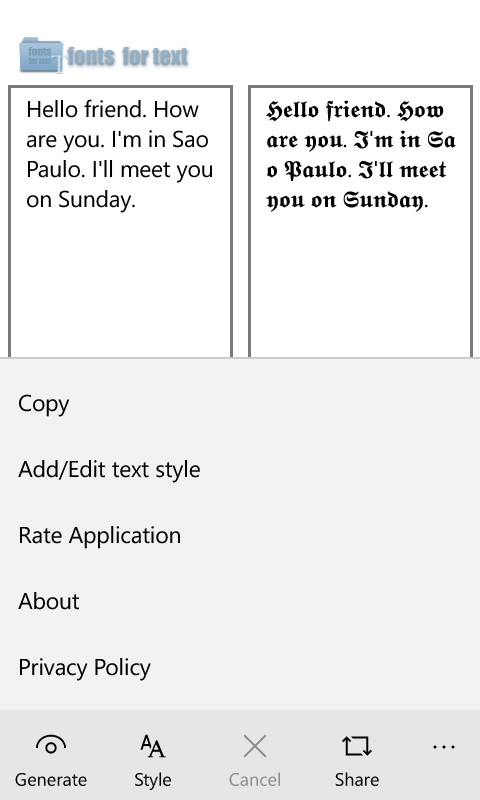Screen dimensions: 480x800
Task: Tap Generate in the app bar
Action: (51, 760)
